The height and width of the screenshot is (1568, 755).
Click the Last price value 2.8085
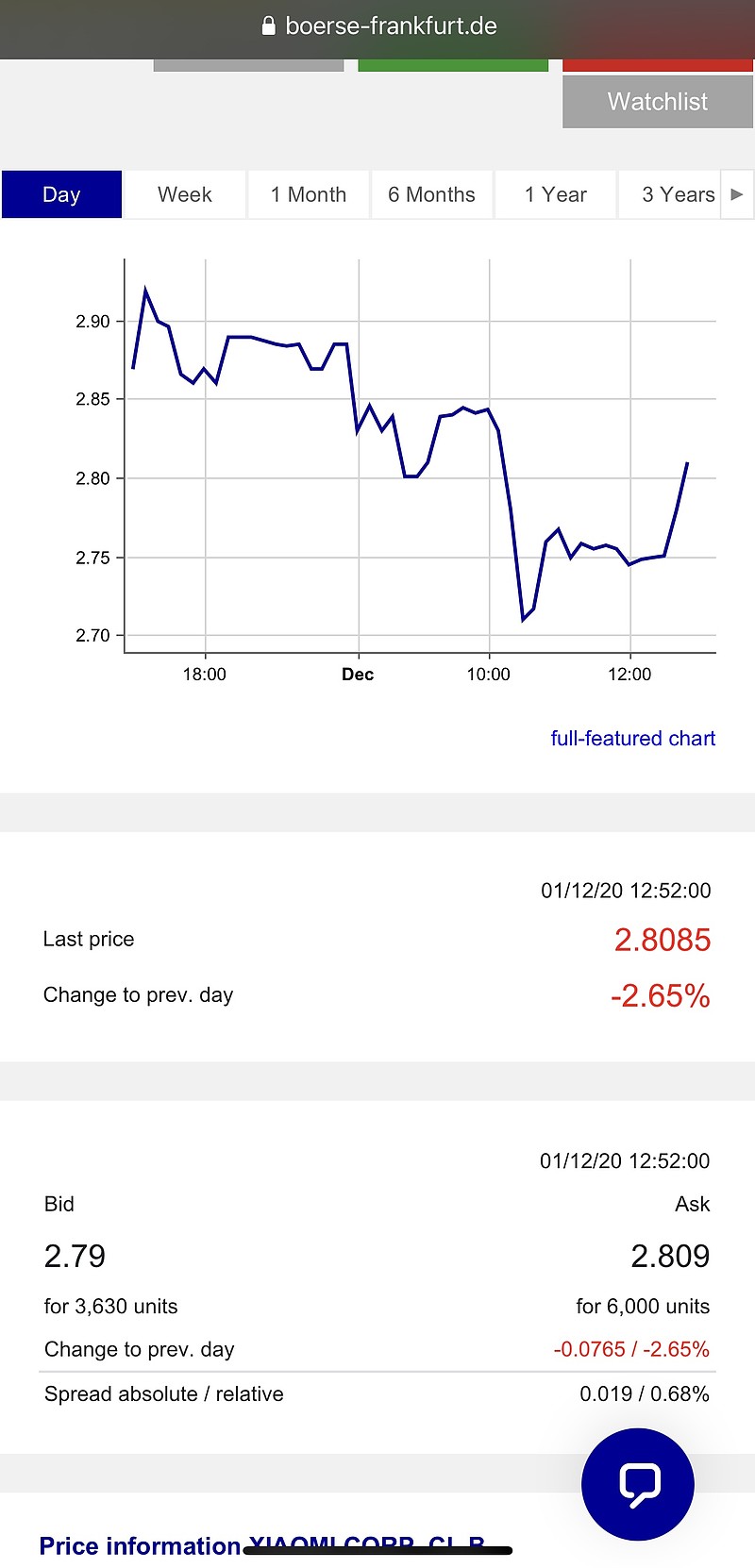coord(662,940)
